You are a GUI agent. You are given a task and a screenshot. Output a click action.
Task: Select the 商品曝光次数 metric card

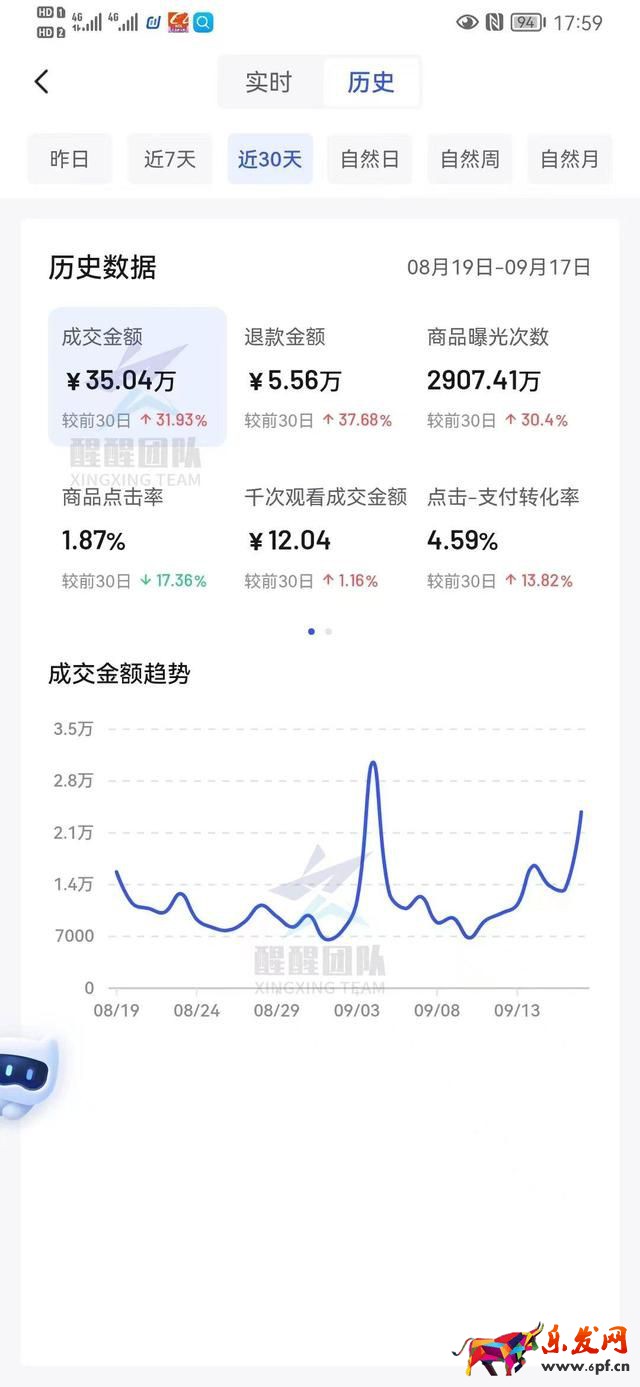[503, 377]
